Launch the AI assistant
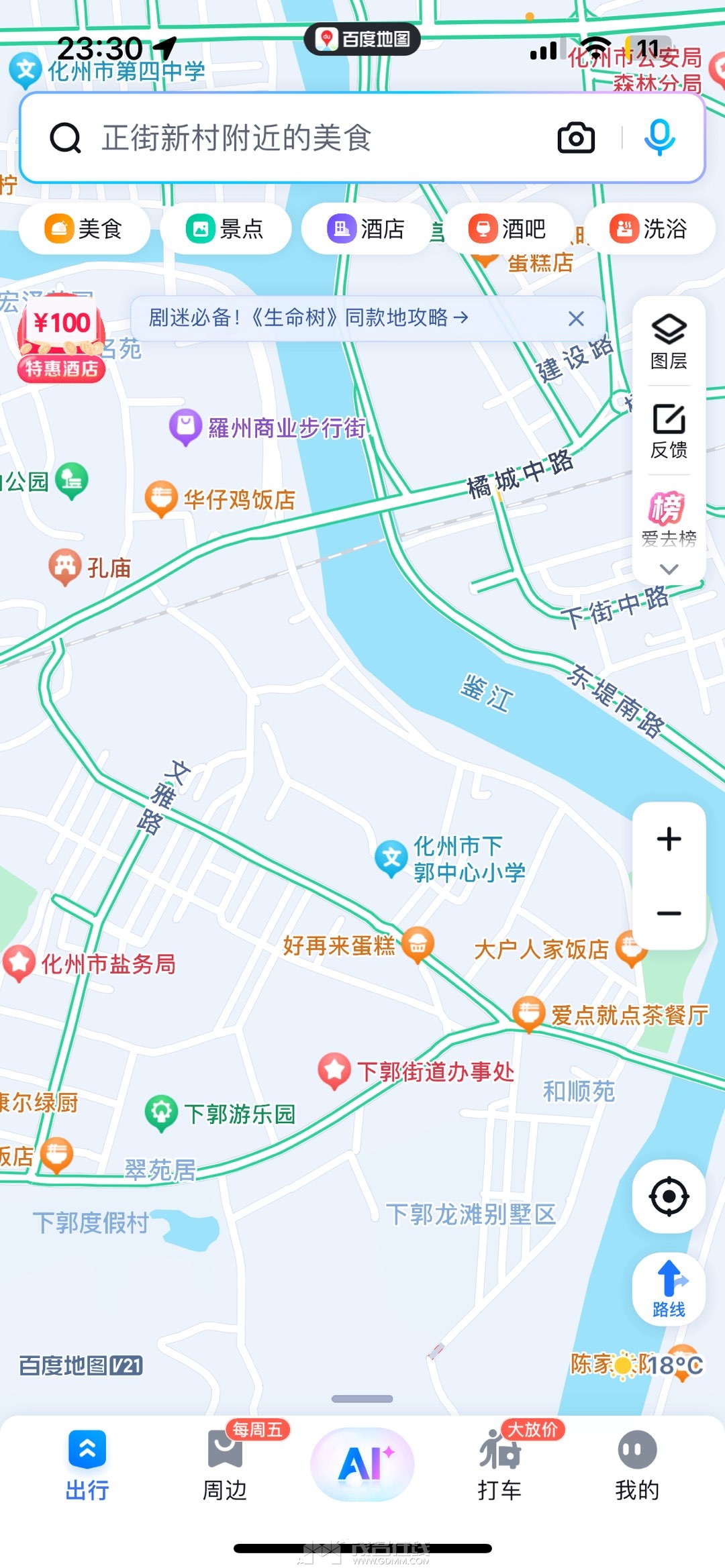The image size is (725, 1568). coord(362,1464)
